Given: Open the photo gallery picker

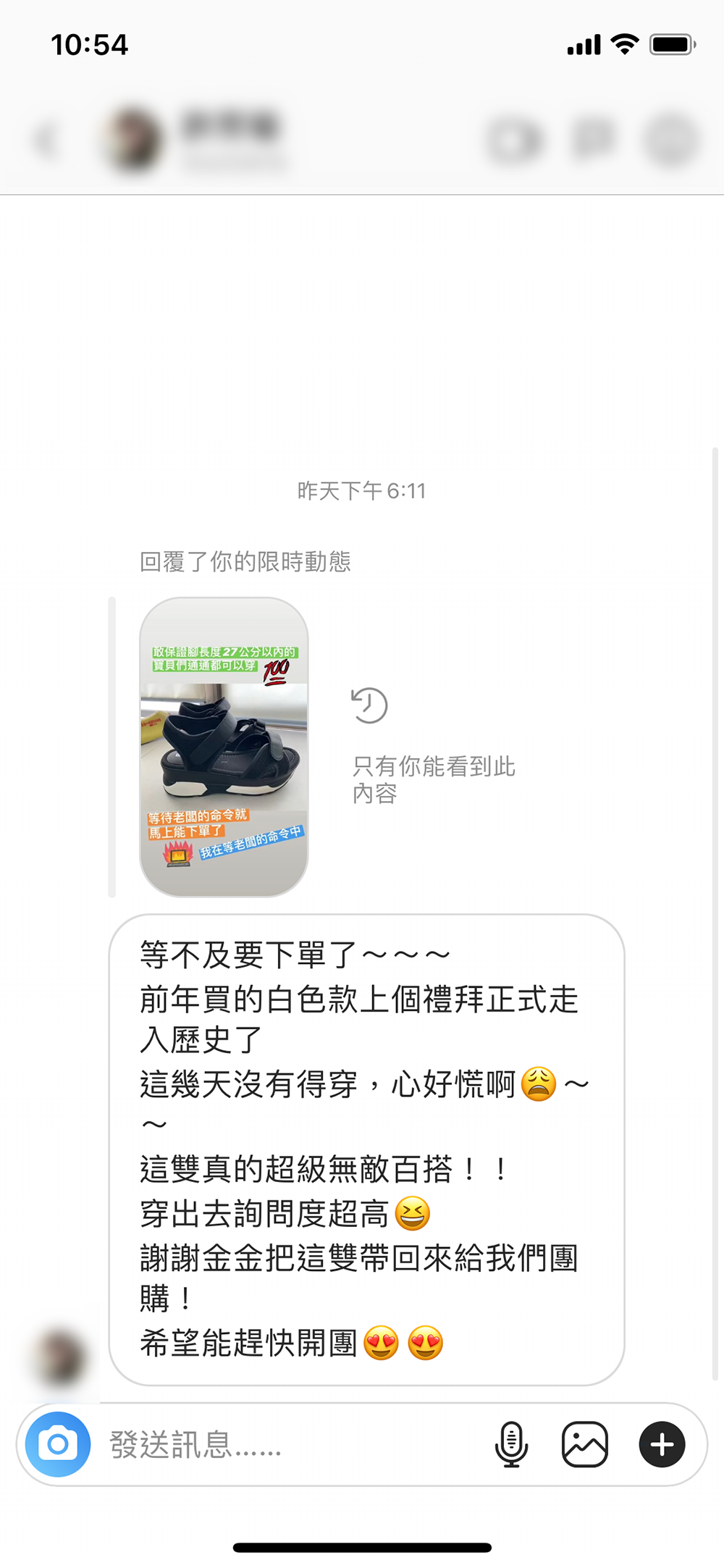Looking at the screenshot, I should pyautogui.click(x=585, y=1444).
